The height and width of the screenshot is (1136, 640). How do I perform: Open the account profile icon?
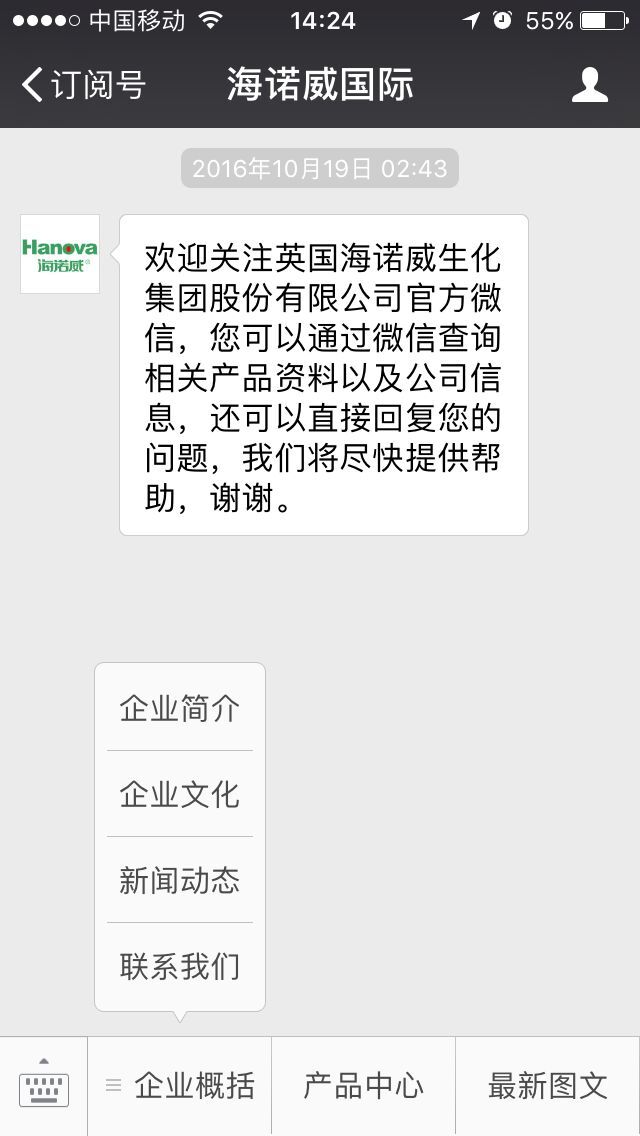click(x=589, y=85)
